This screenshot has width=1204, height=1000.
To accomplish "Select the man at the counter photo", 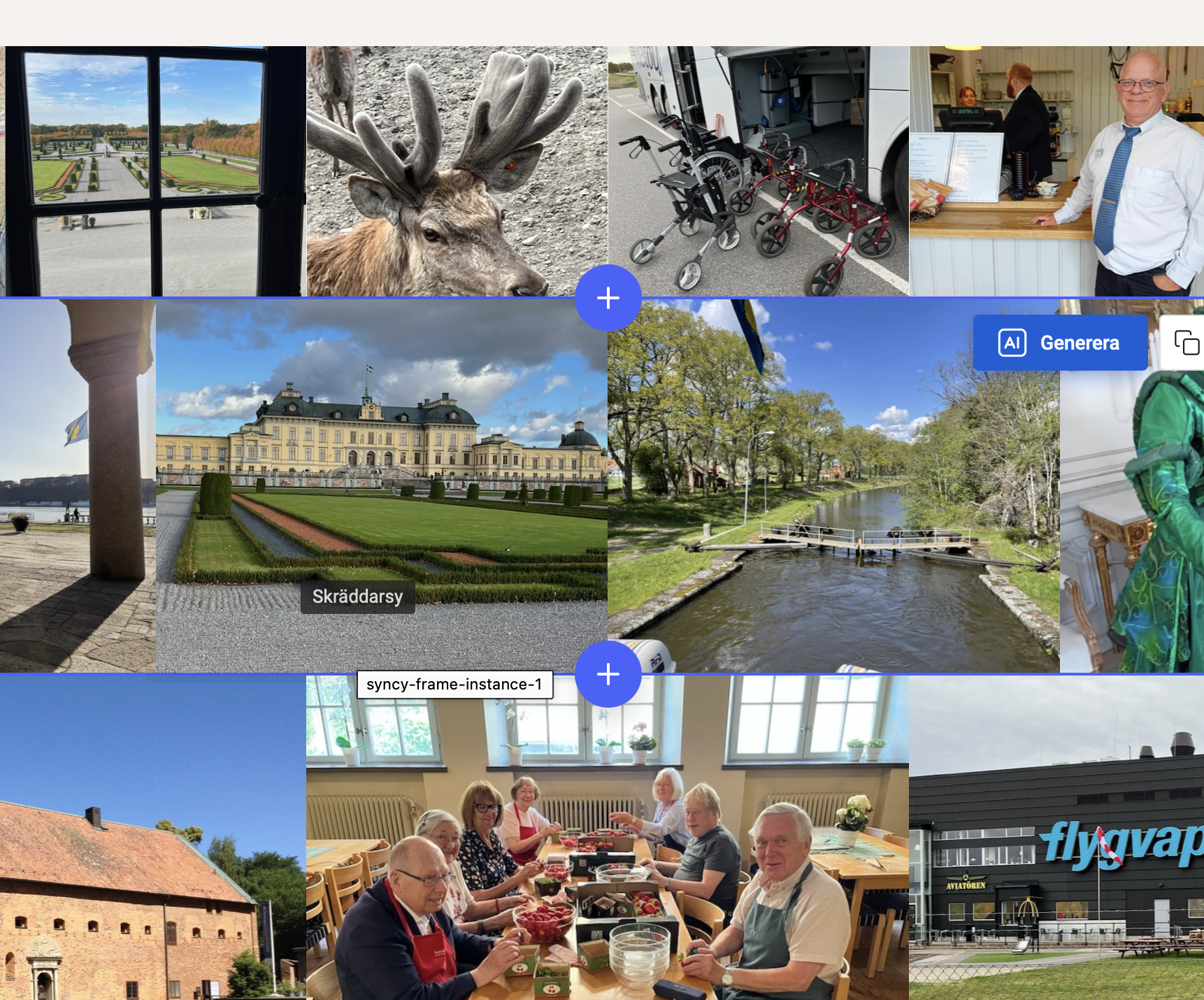I will point(1056,171).
